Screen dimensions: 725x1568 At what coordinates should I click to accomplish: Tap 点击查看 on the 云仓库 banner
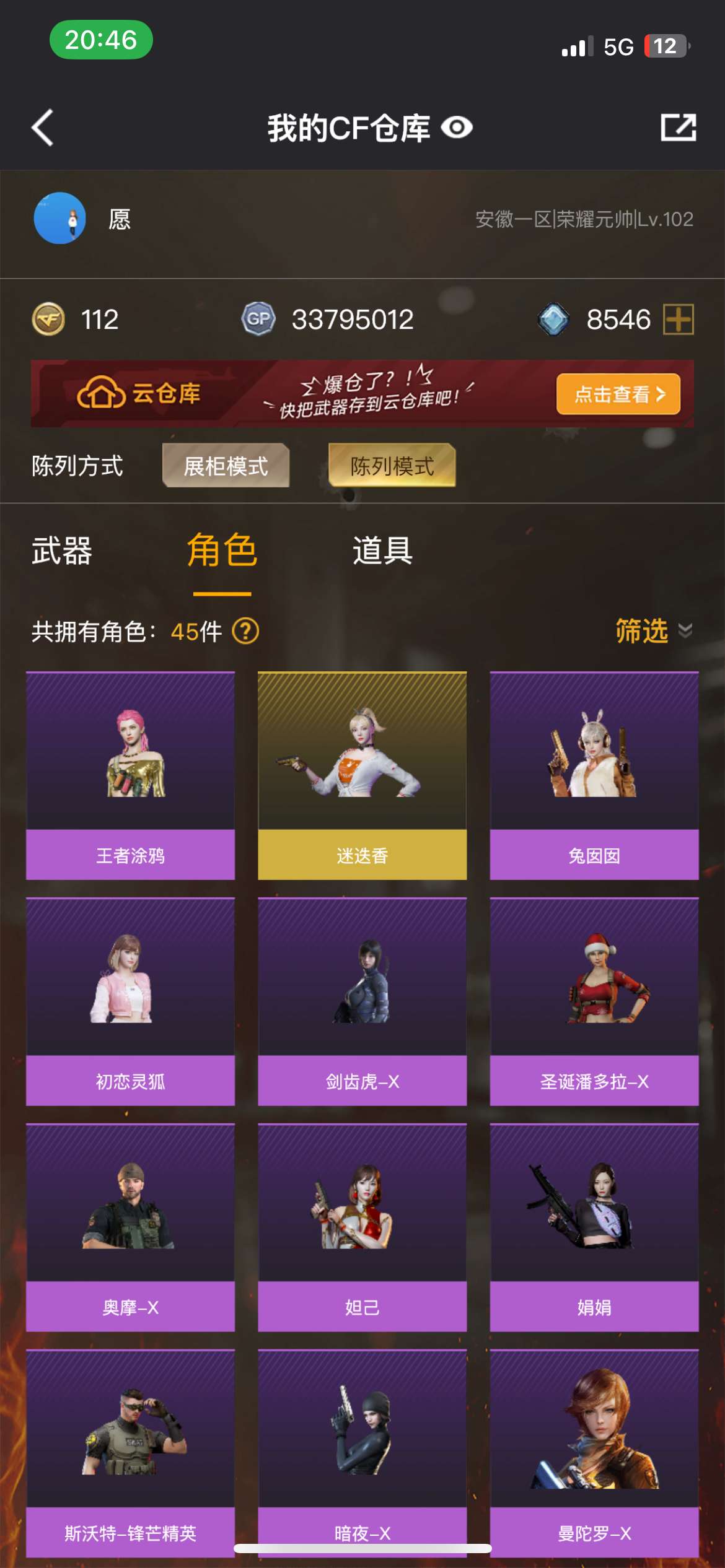point(618,394)
